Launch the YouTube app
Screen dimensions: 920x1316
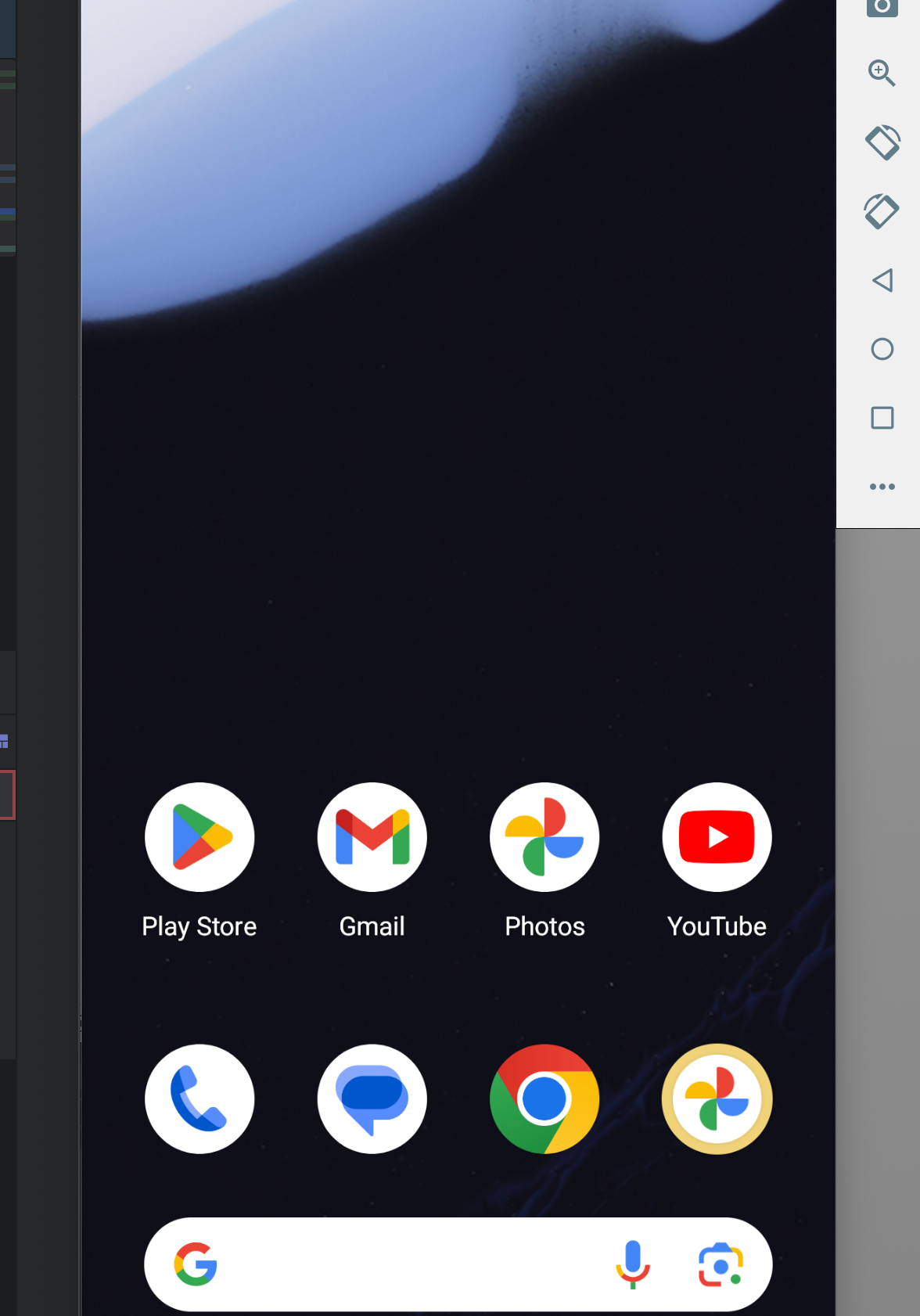pos(717,837)
